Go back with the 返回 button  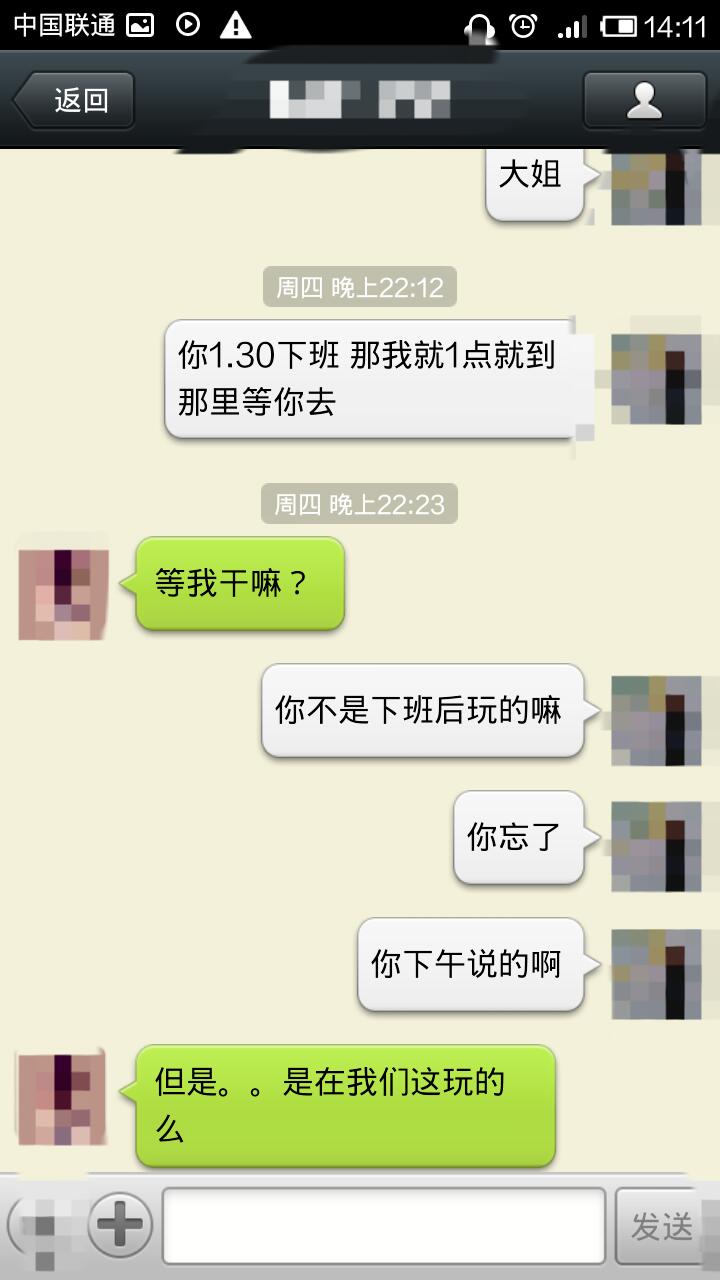(74, 100)
